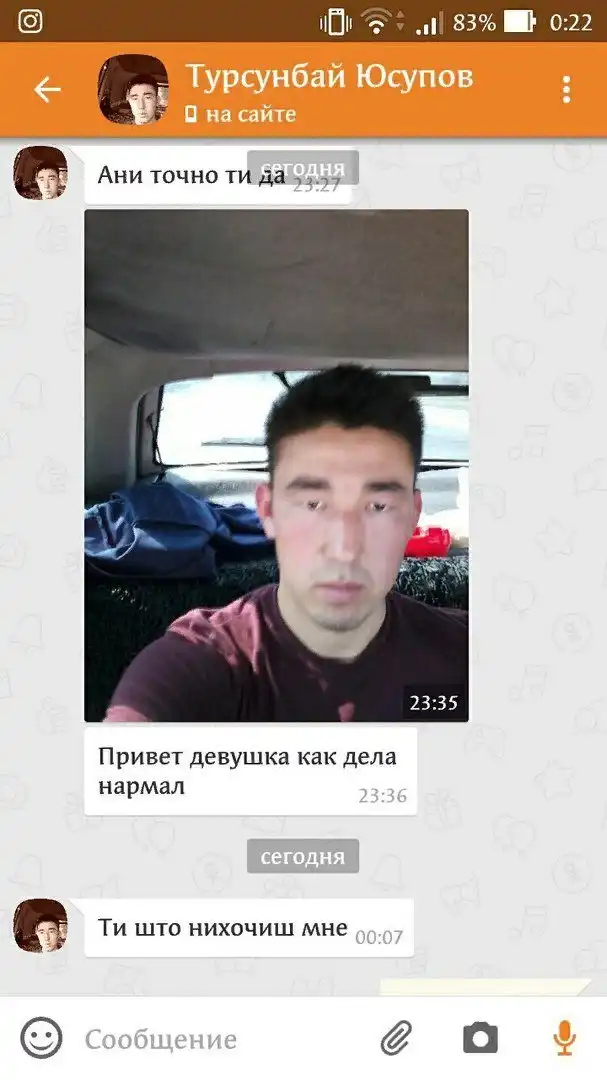The image size is (607, 1080).
Task: Open the profile picture in the chat header
Action: coord(132,90)
